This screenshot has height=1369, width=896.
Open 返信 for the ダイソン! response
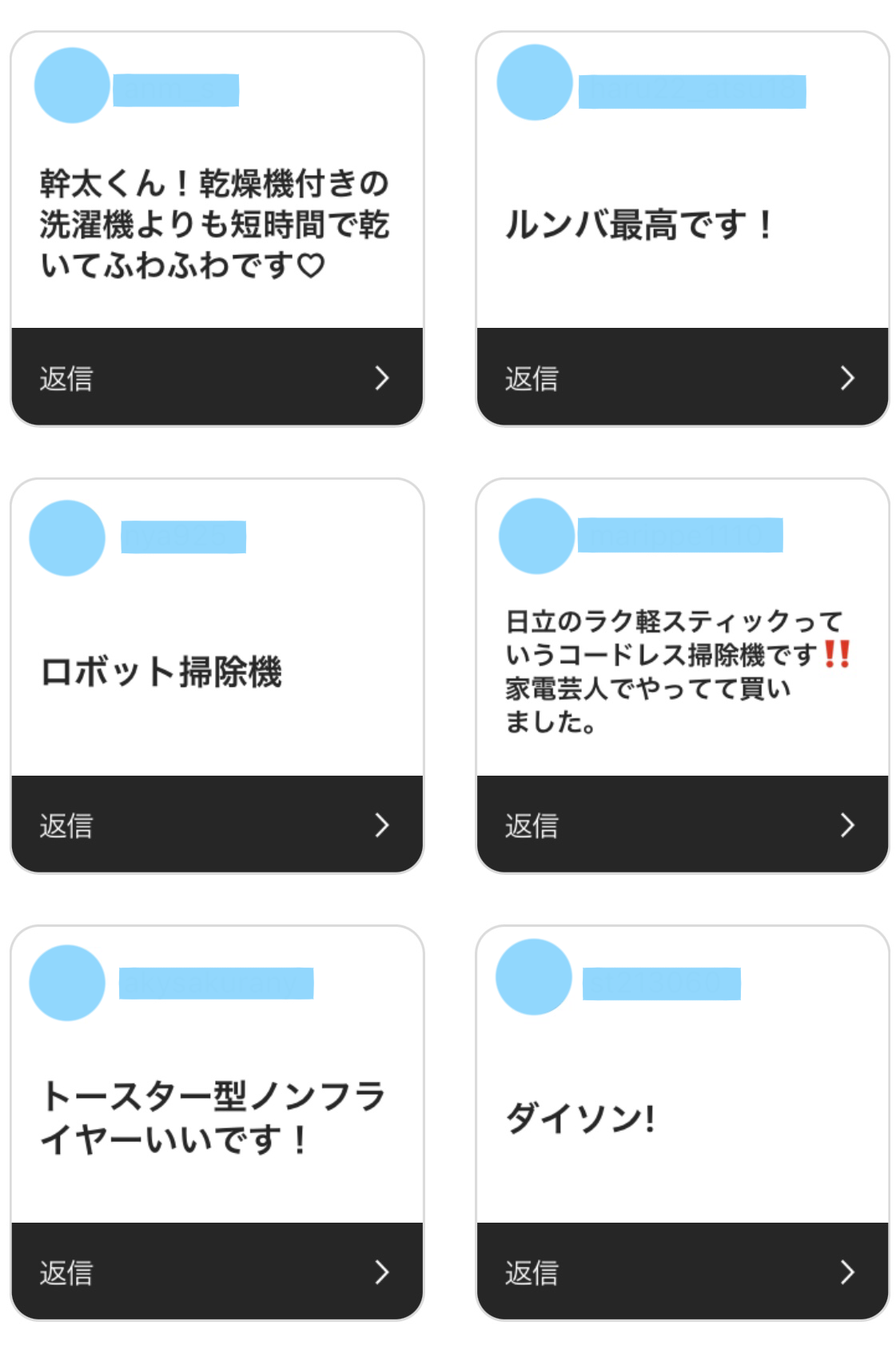682,1271
